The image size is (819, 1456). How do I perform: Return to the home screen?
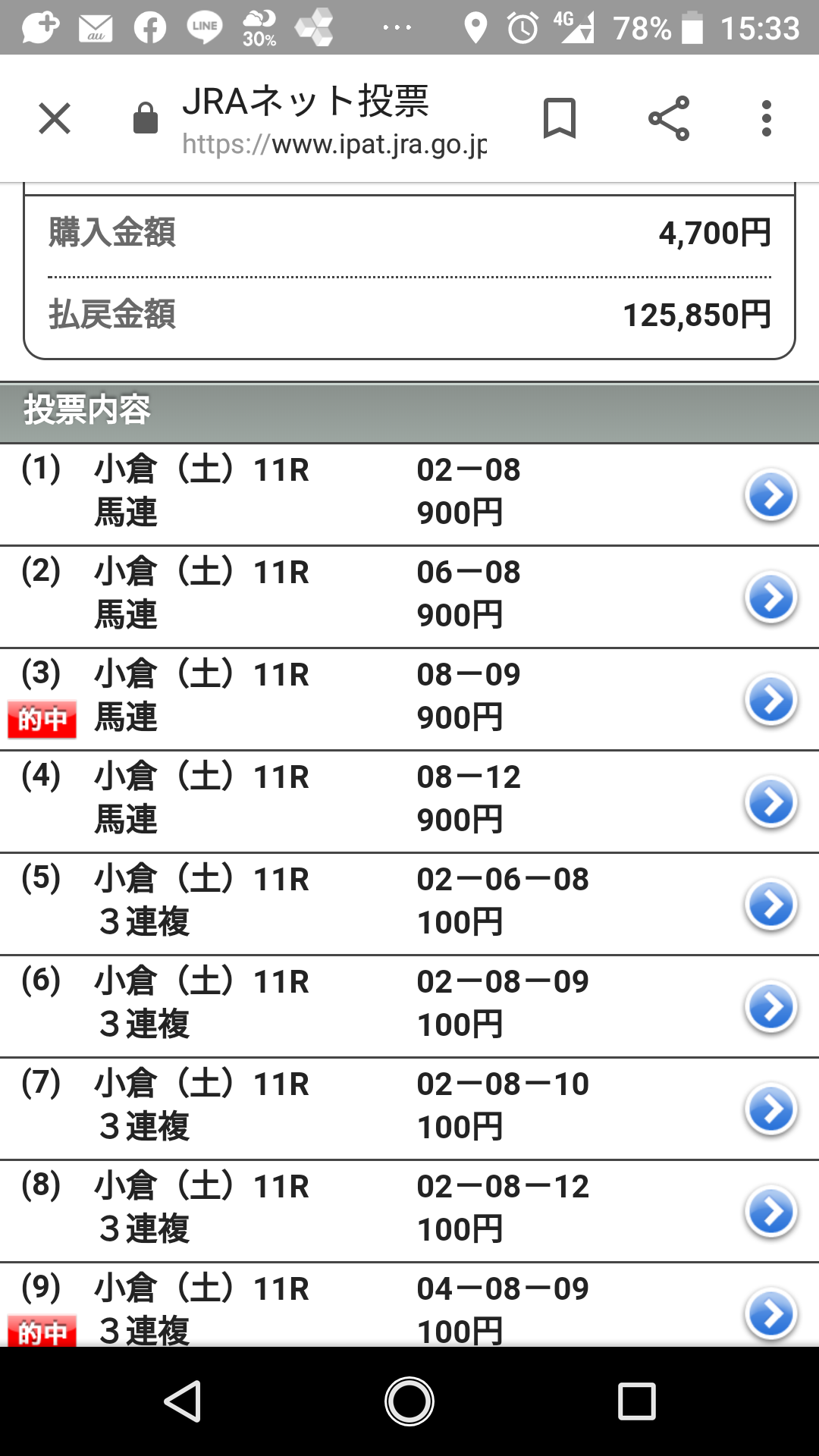point(409,1401)
